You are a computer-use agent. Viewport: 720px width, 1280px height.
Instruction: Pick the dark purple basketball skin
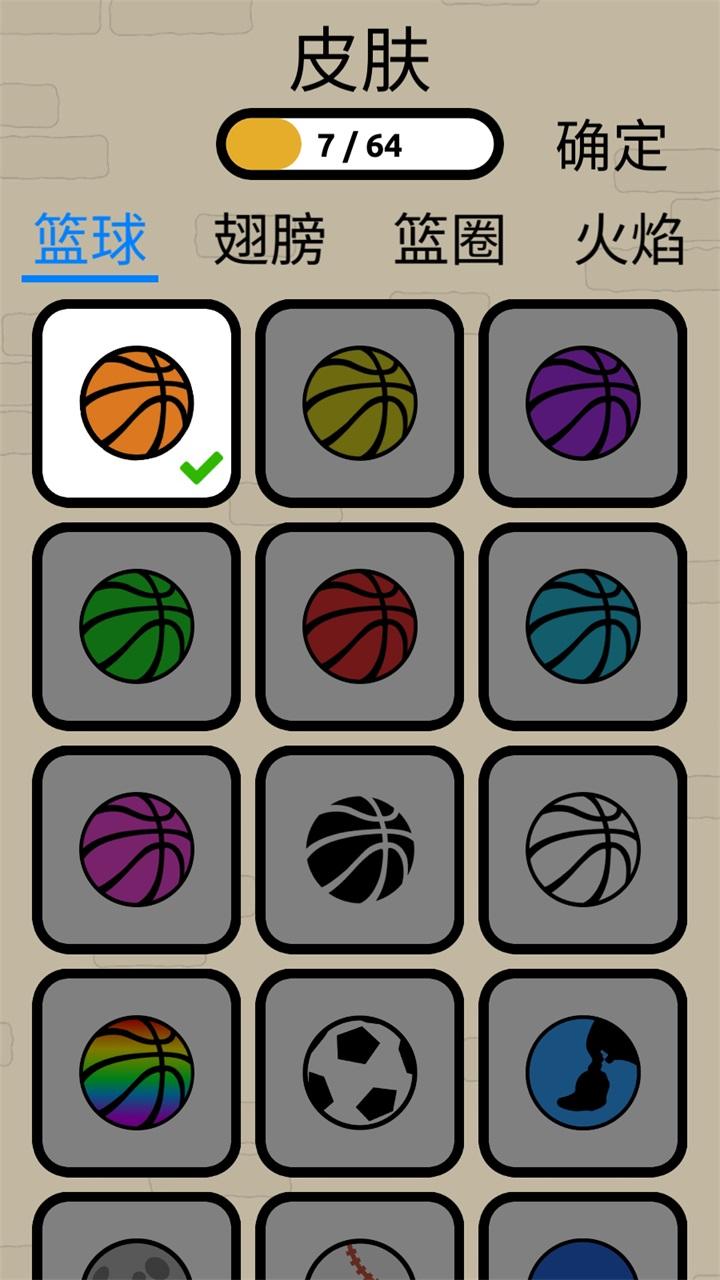(x=583, y=403)
